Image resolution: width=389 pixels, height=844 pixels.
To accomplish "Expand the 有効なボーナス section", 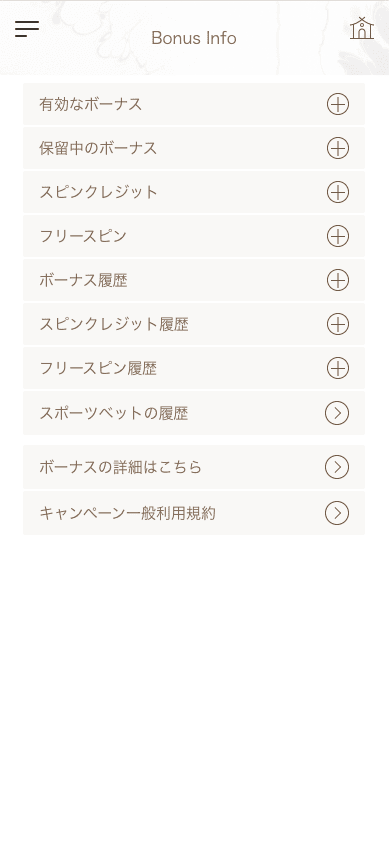I will [x=194, y=104].
